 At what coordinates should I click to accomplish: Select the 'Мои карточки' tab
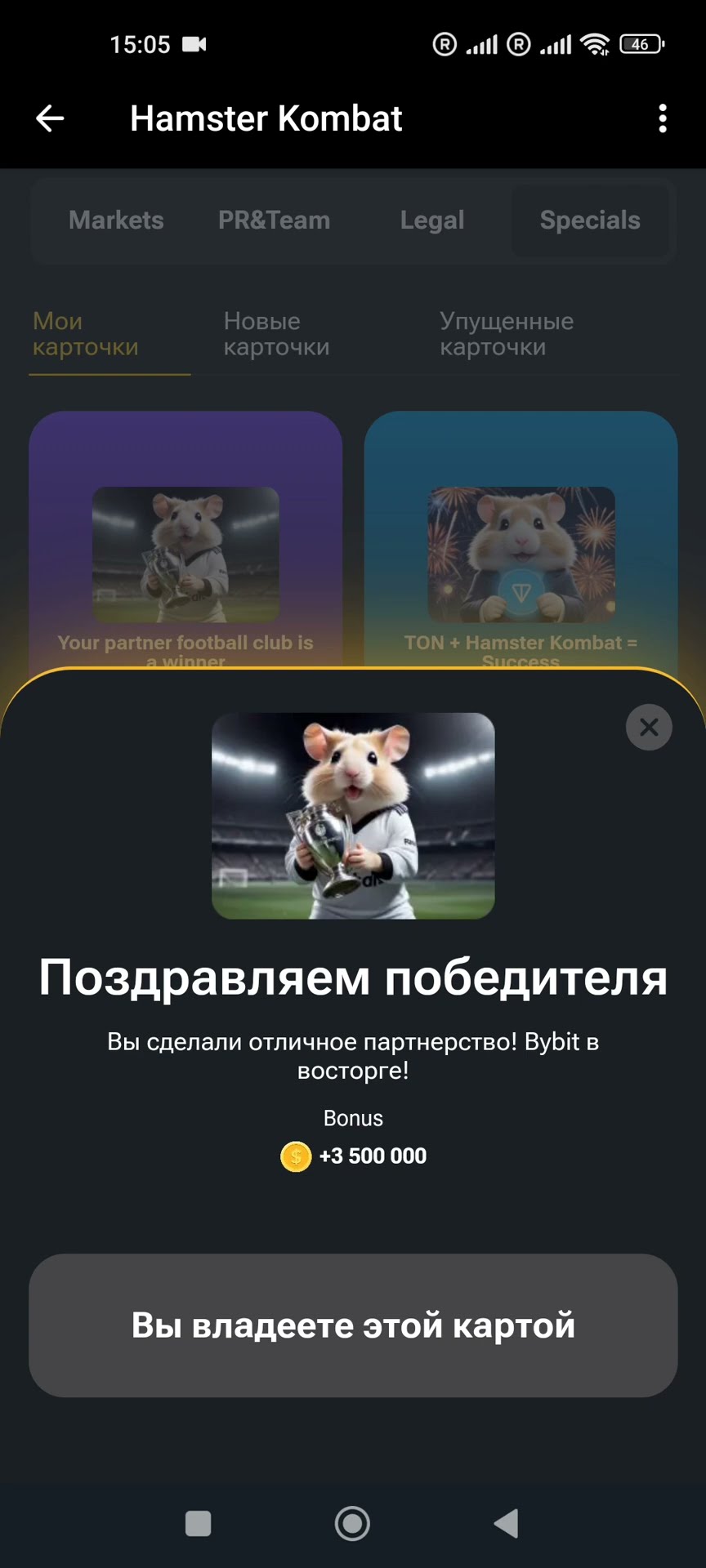tap(86, 334)
